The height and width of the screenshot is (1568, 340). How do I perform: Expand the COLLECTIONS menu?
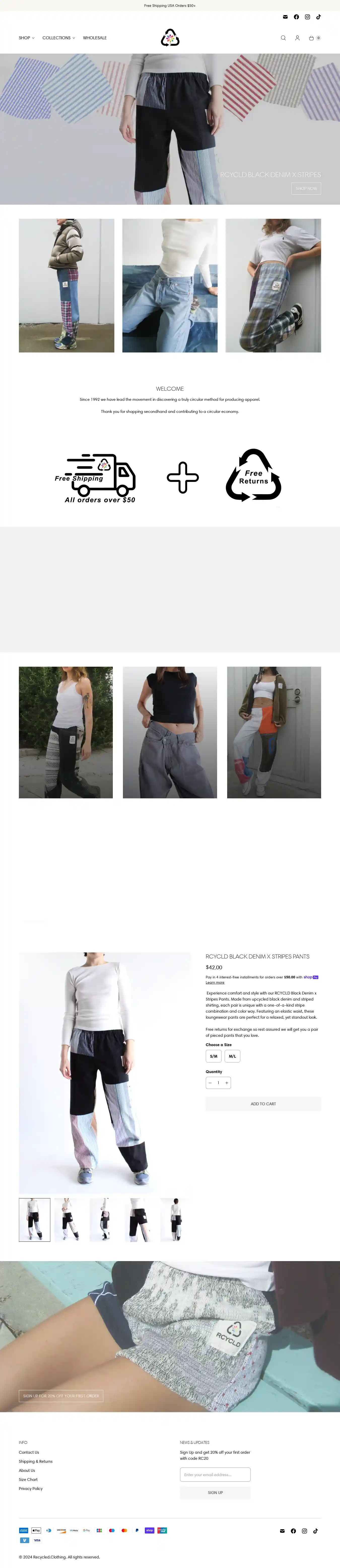(58, 38)
